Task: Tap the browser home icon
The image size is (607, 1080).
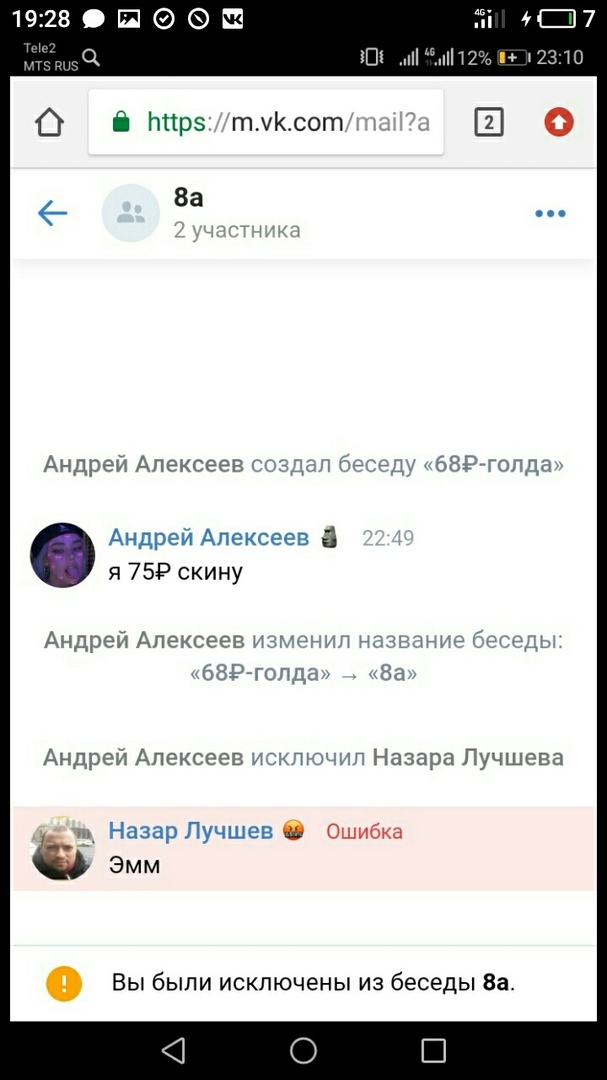Action: pyautogui.click(x=49, y=122)
